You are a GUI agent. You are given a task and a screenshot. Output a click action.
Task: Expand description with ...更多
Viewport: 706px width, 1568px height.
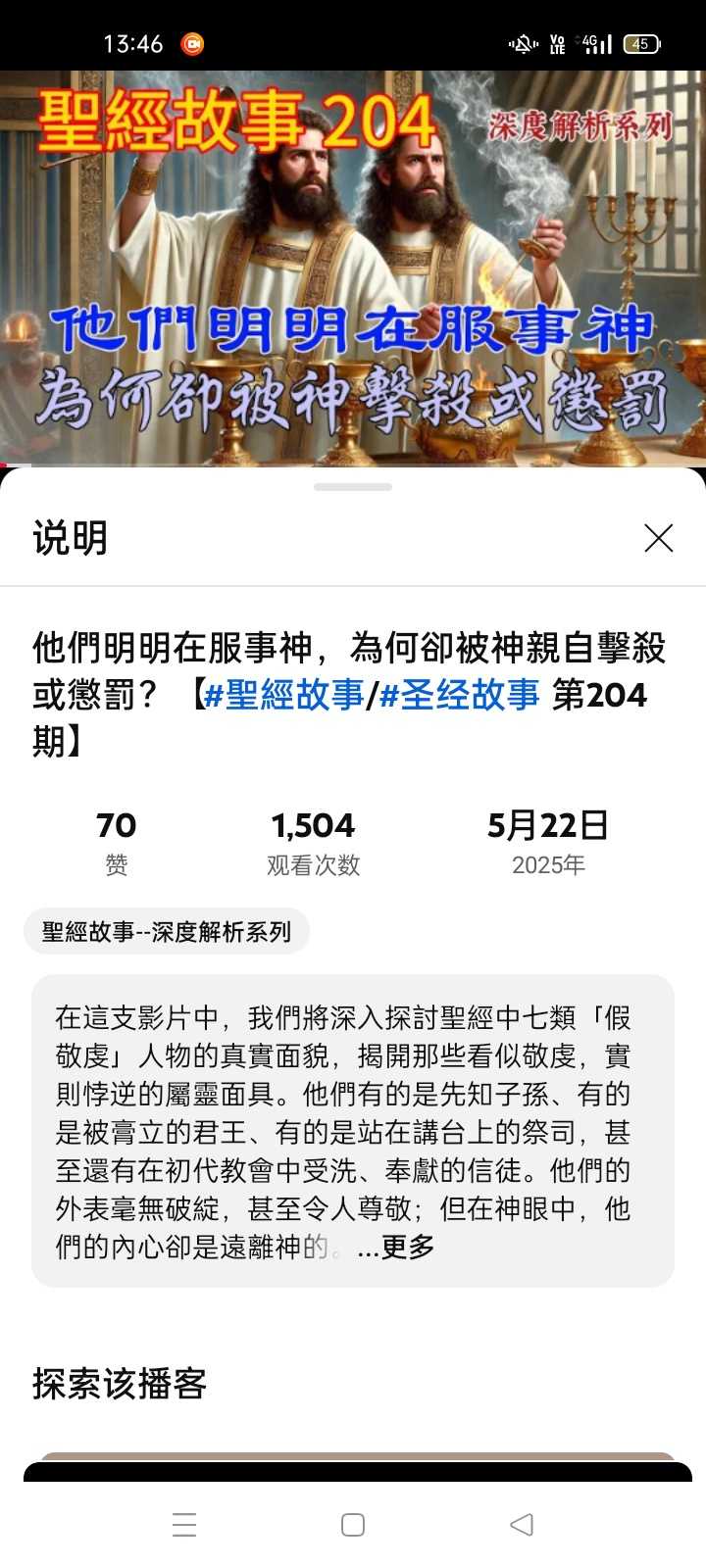397,1247
